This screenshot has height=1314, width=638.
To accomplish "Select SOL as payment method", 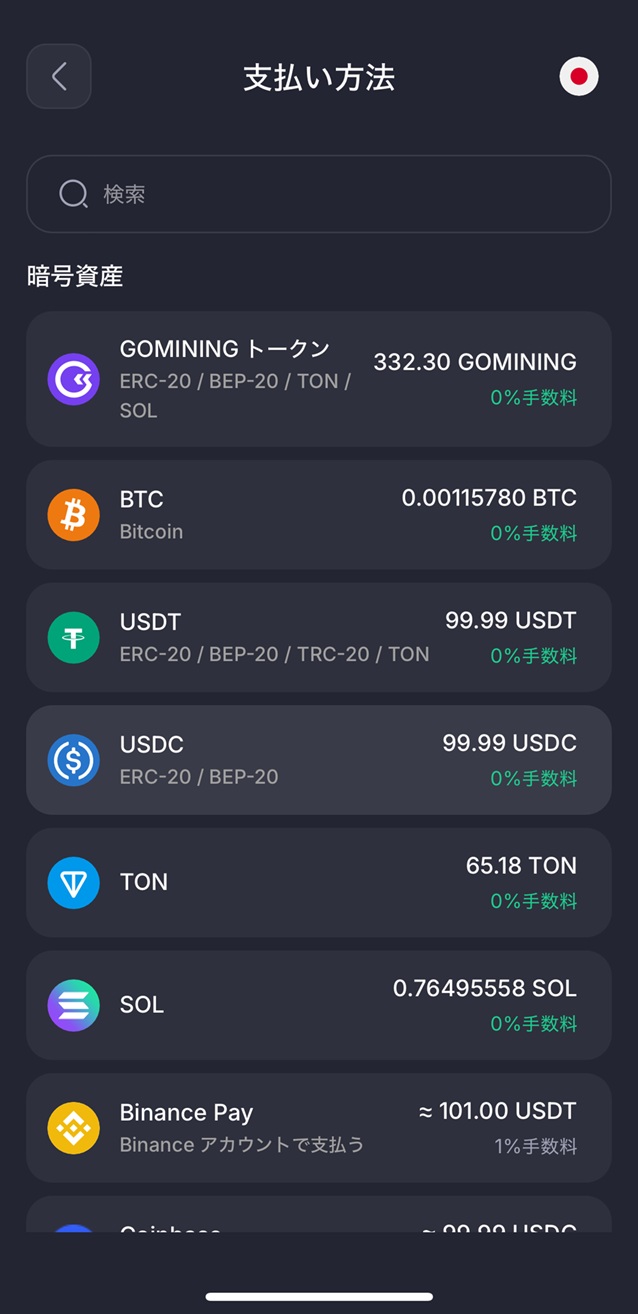I will click(318, 1005).
